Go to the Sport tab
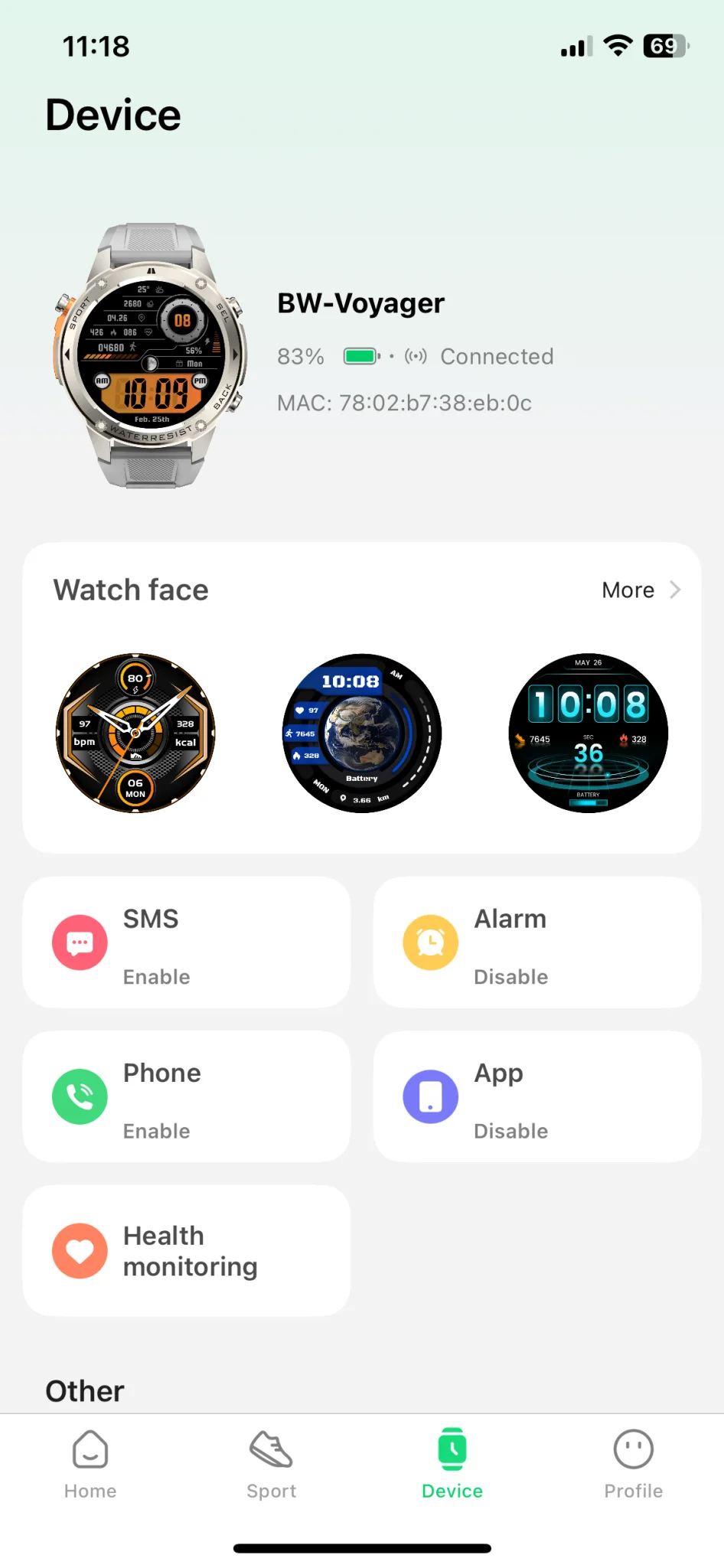This screenshot has height=1568, width=724. (x=271, y=1465)
